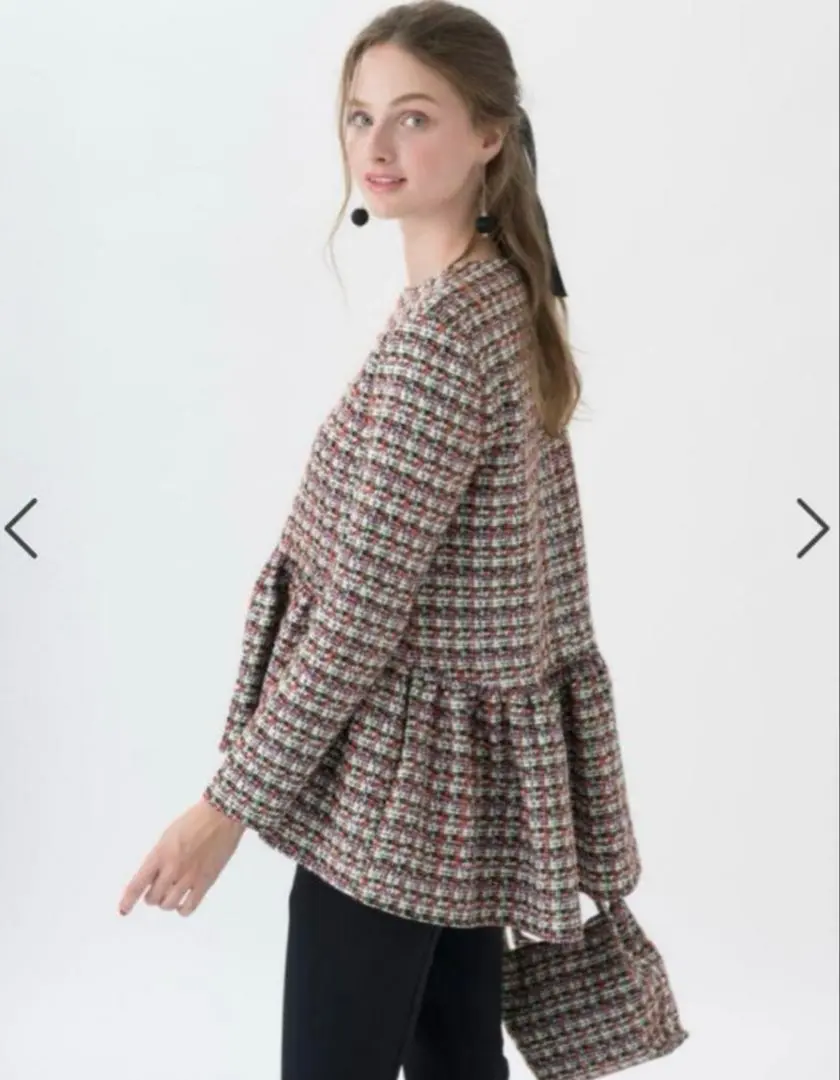
Task: Go to the previous product photo
Action: pos(21,528)
